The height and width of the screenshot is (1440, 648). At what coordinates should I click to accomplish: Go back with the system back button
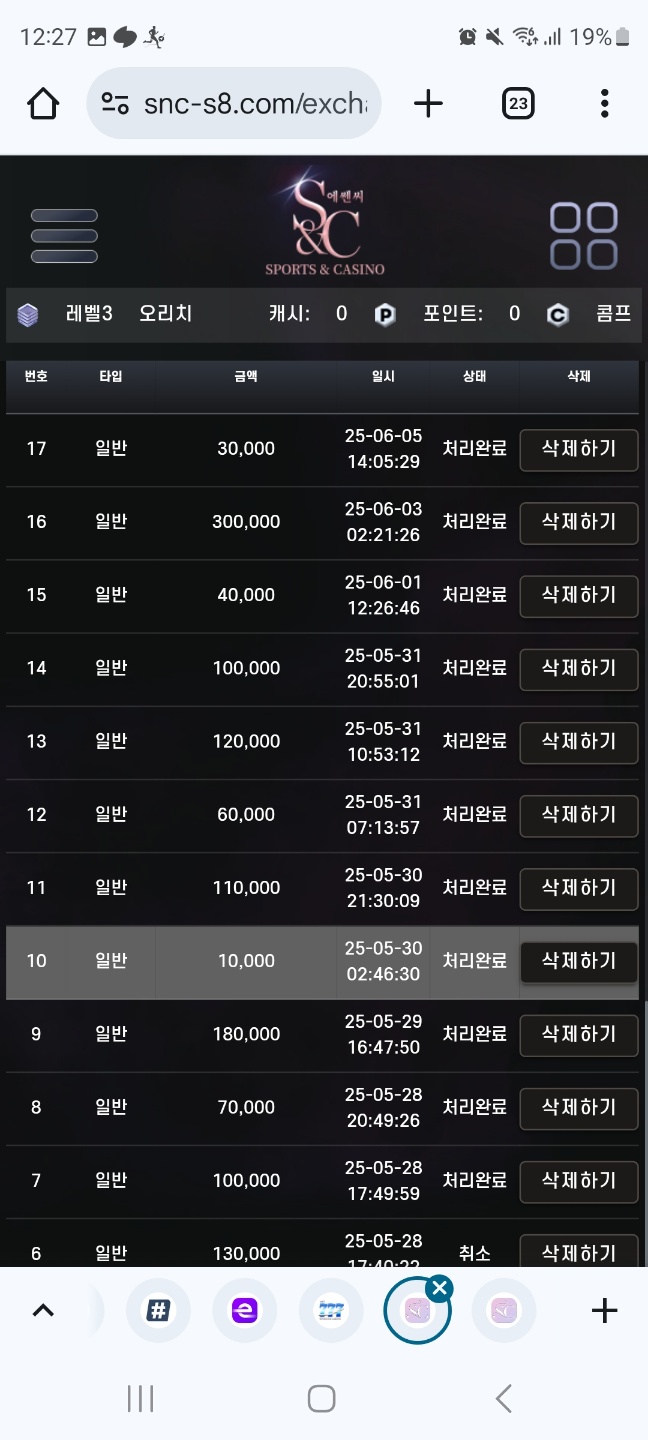click(x=504, y=1398)
